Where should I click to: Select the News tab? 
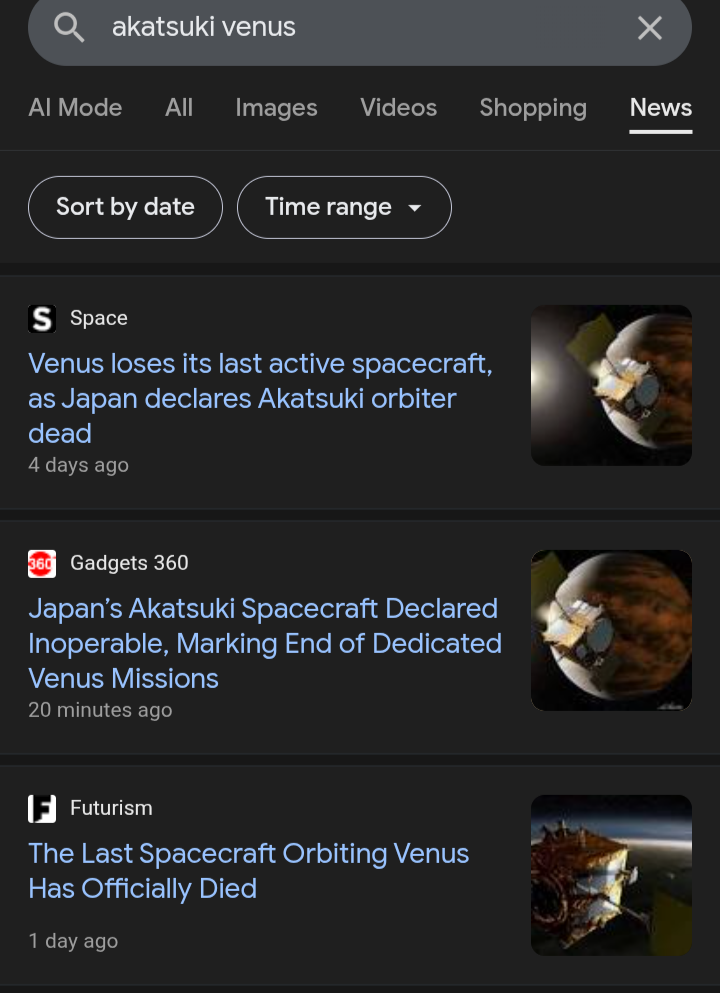[x=660, y=108]
